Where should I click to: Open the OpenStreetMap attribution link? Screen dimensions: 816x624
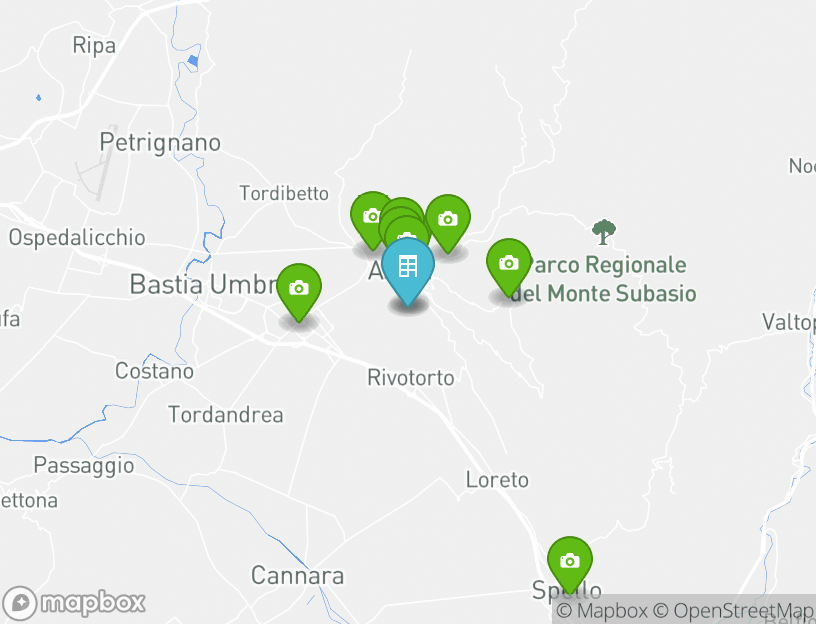coord(739,610)
